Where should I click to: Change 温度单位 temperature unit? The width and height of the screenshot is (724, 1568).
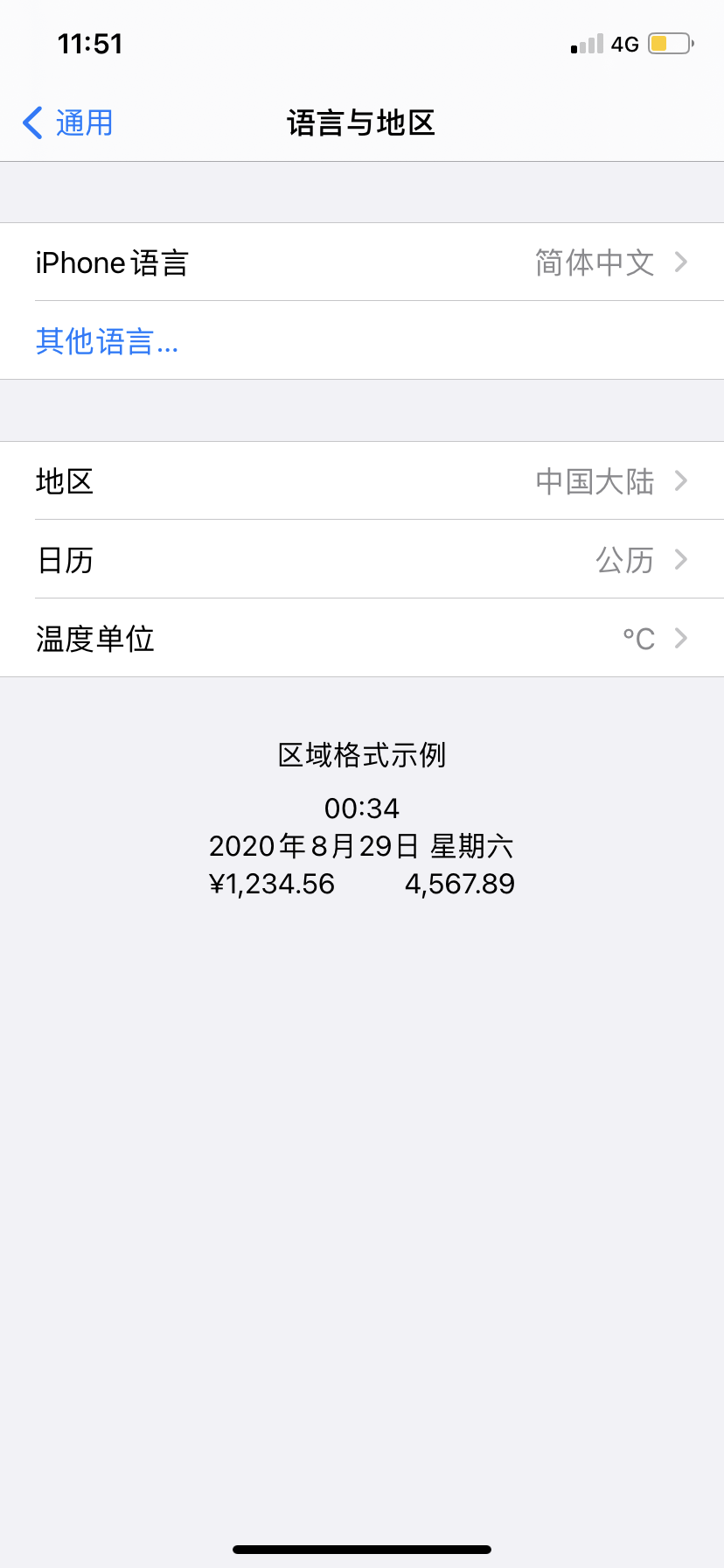[362, 639]
